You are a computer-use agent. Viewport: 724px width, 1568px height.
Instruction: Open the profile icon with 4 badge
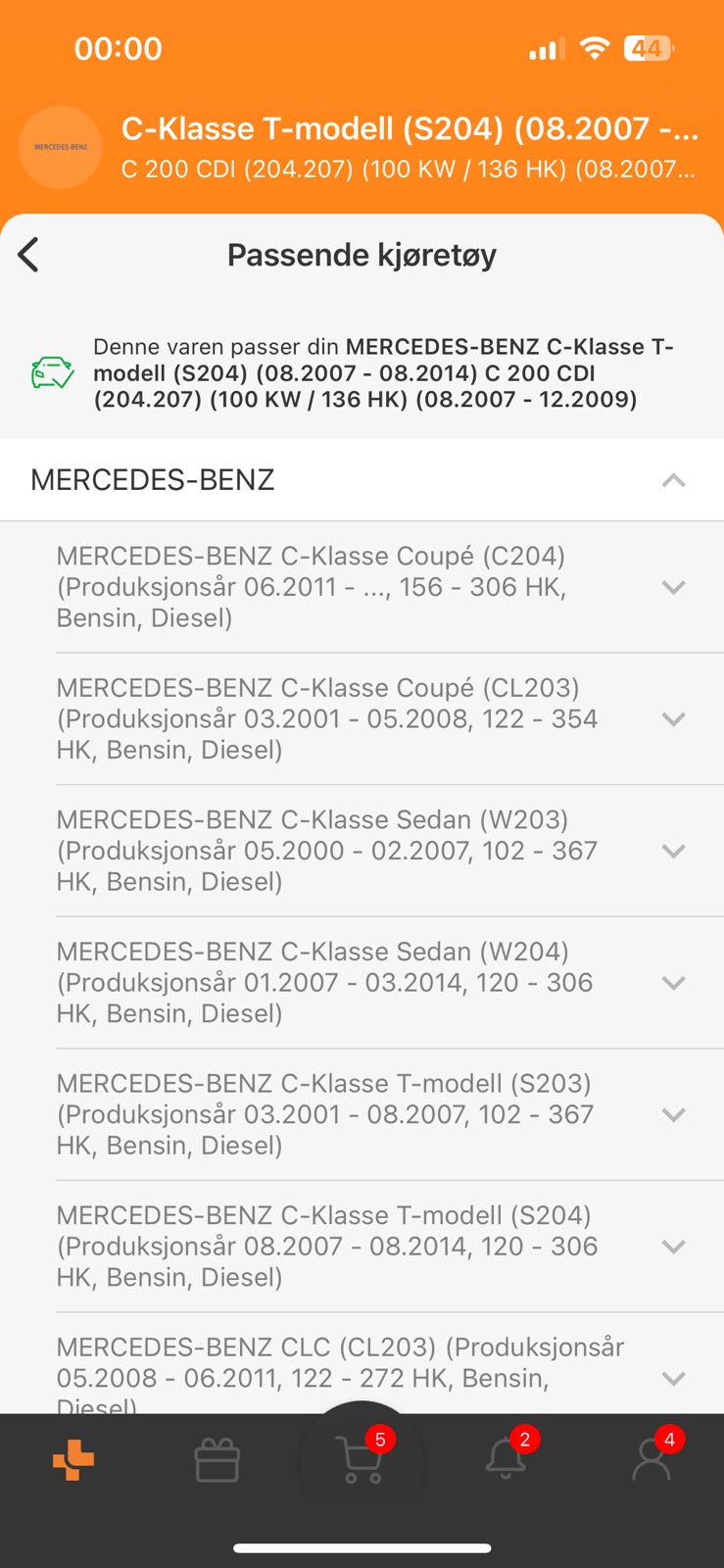coord(652,1459)
